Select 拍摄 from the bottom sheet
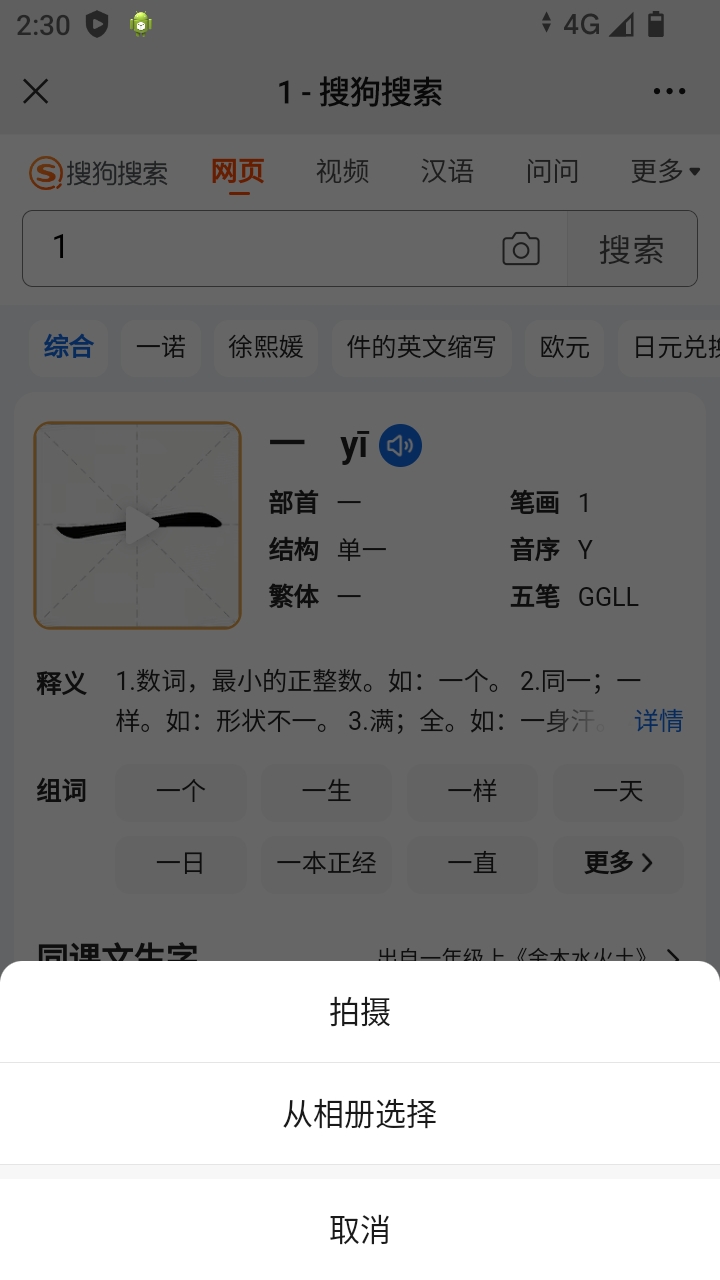This screenshot has width=720, height=1280. tap(360, 1012)
